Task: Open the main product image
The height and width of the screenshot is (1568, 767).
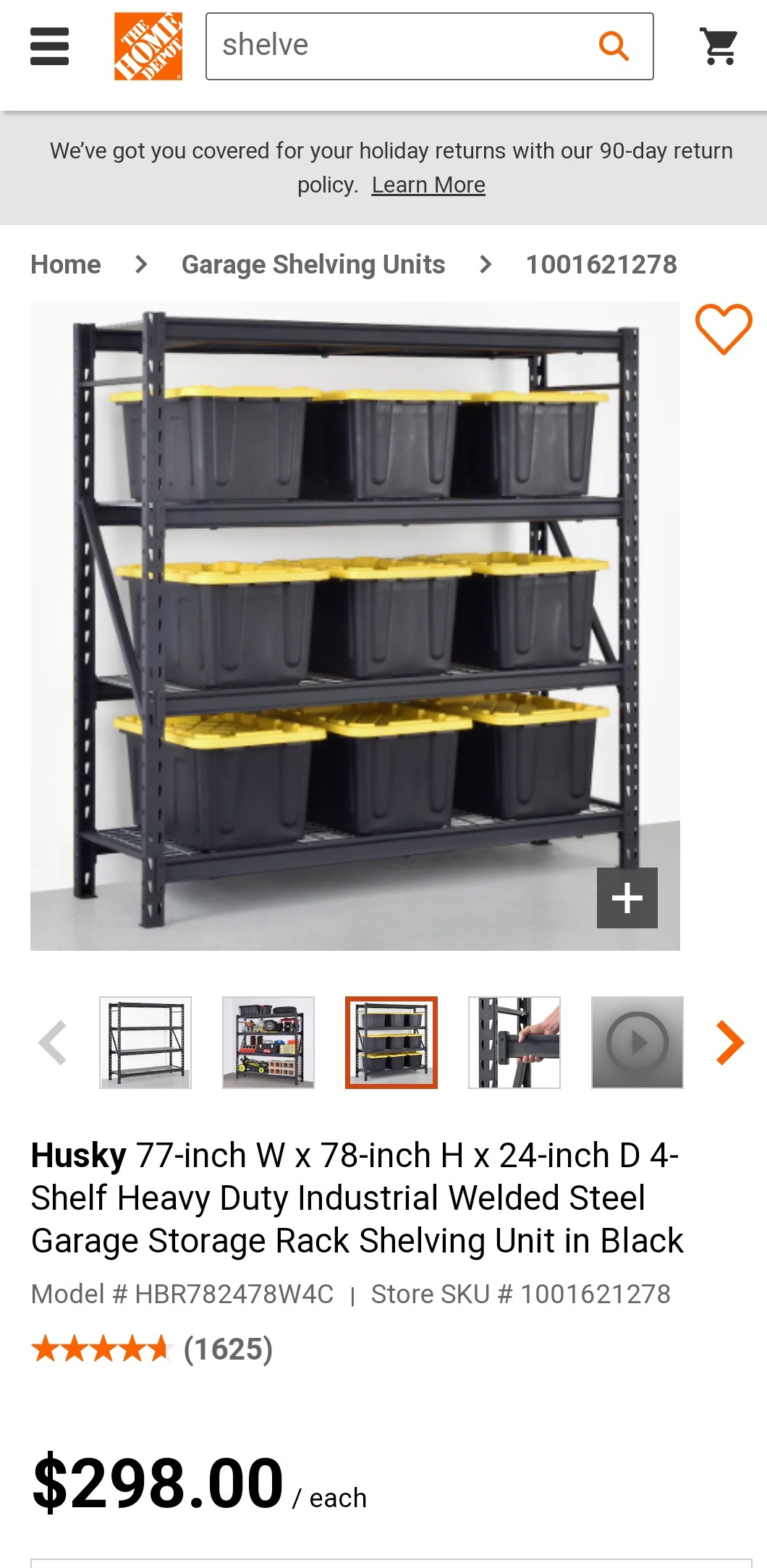Action: pyautogui.click(x=355, y=626)
